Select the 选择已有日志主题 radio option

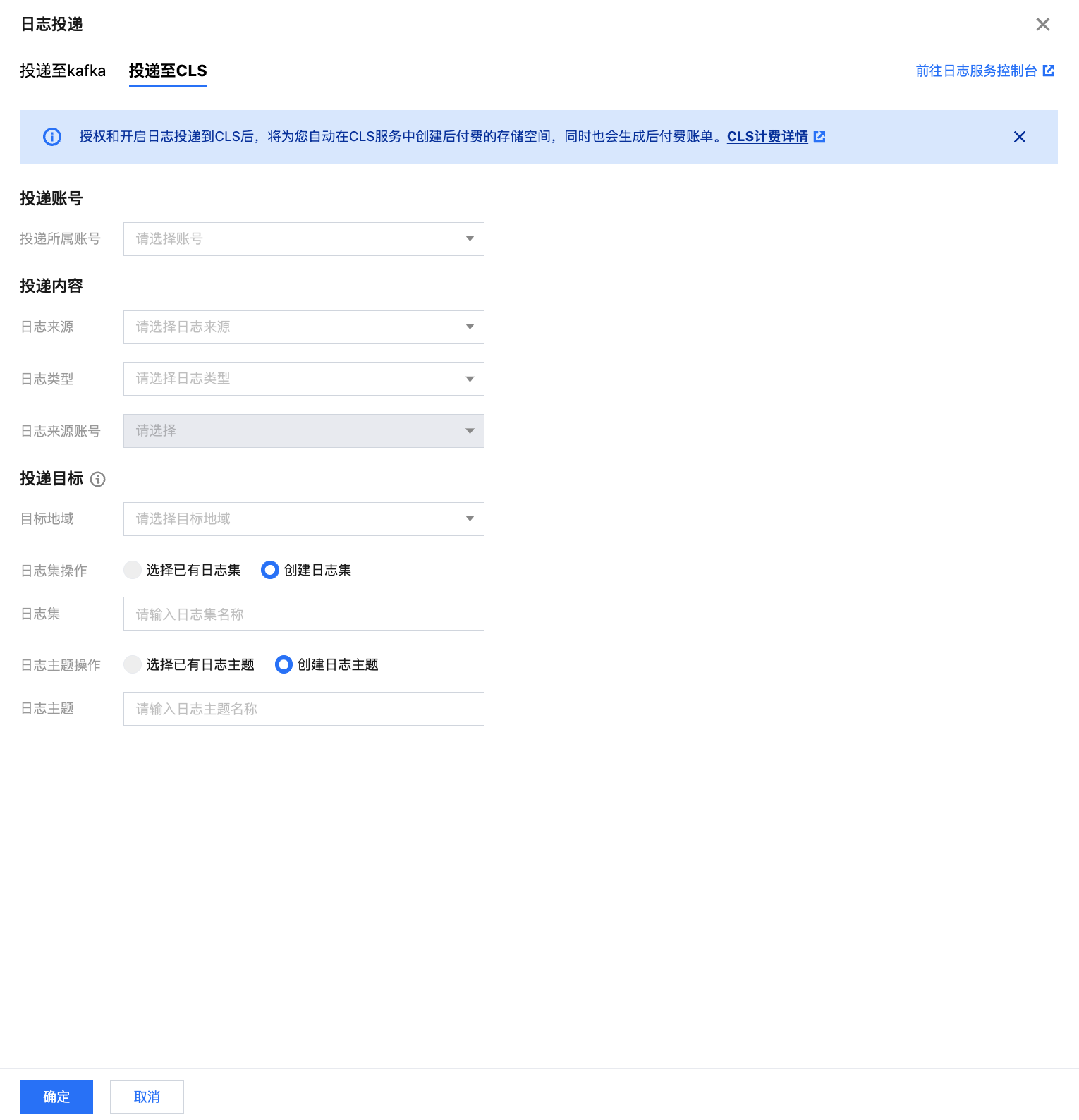click(133, 664)
